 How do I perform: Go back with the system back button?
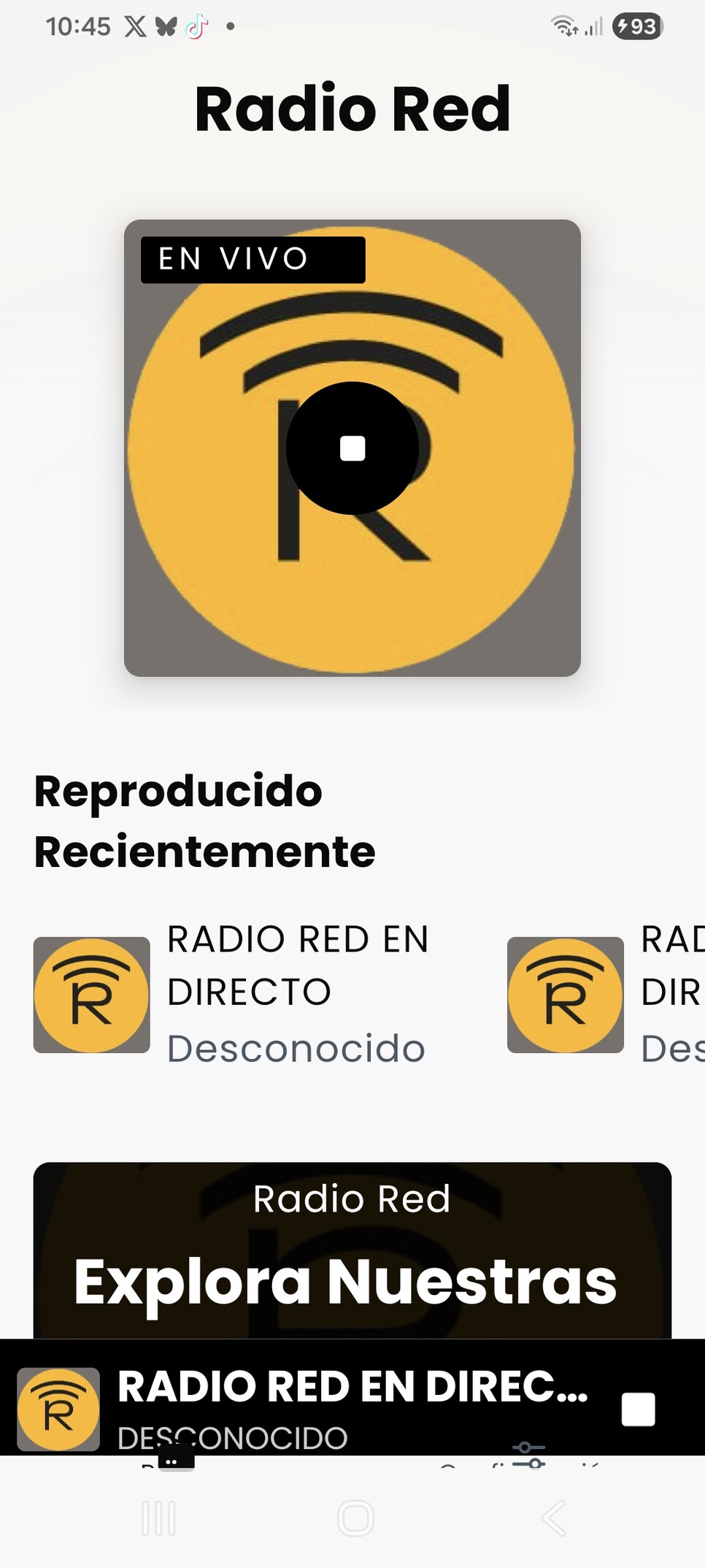point(554,1519)
